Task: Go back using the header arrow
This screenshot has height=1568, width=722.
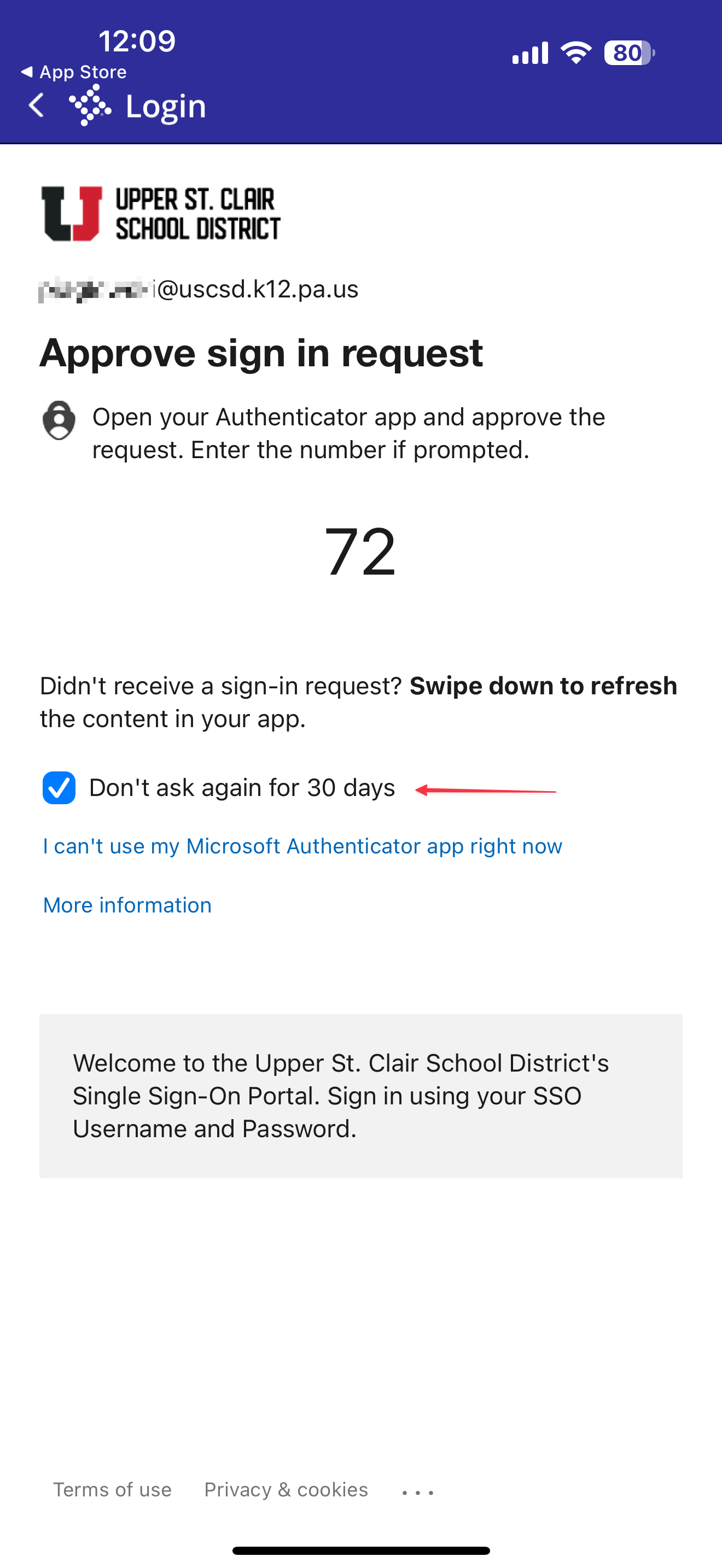Action: point(37,106)
